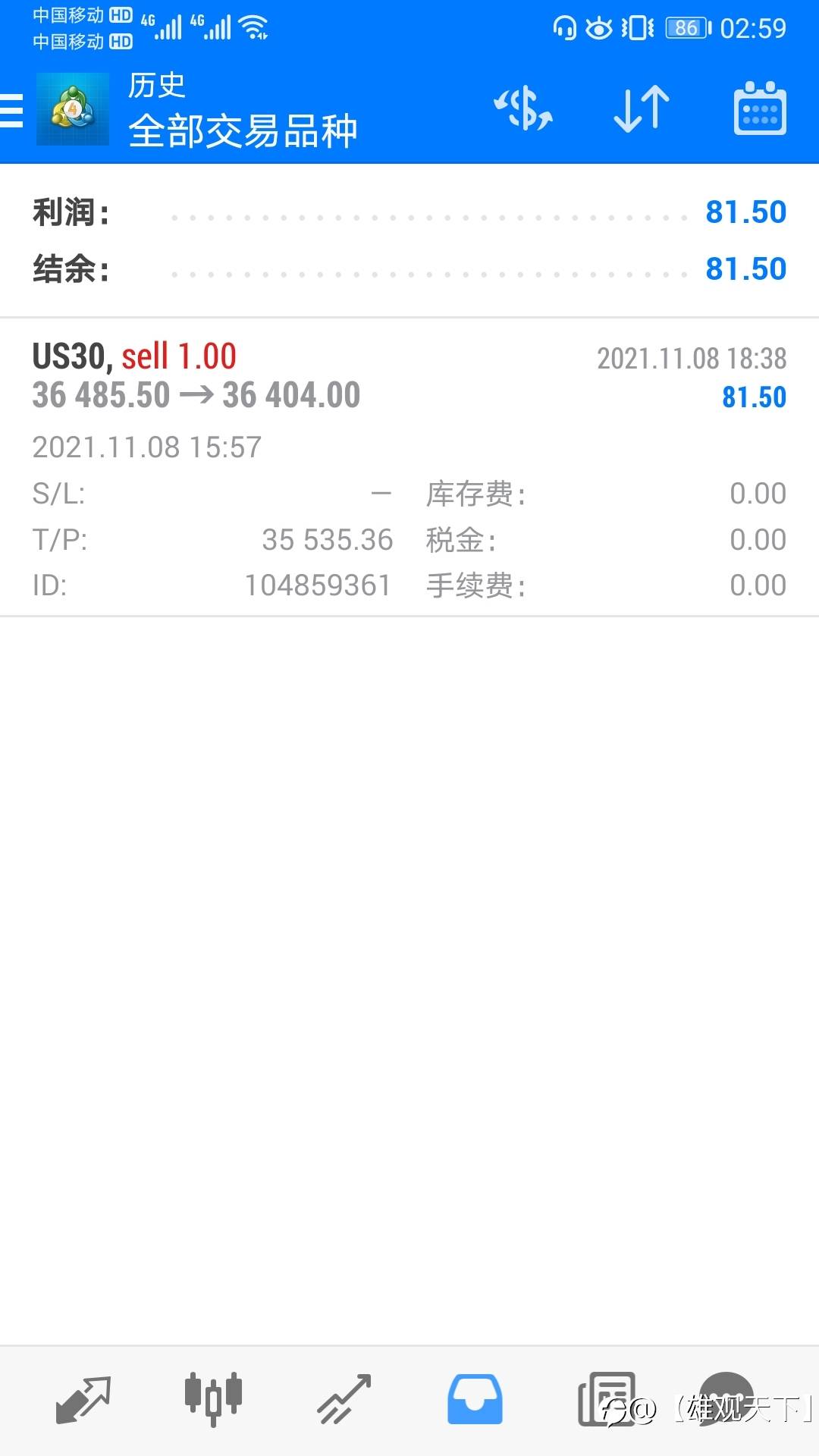This screenshot has height=1456, width=819.
Task: Switch to the quotes tab
Action: [83, 1400]
